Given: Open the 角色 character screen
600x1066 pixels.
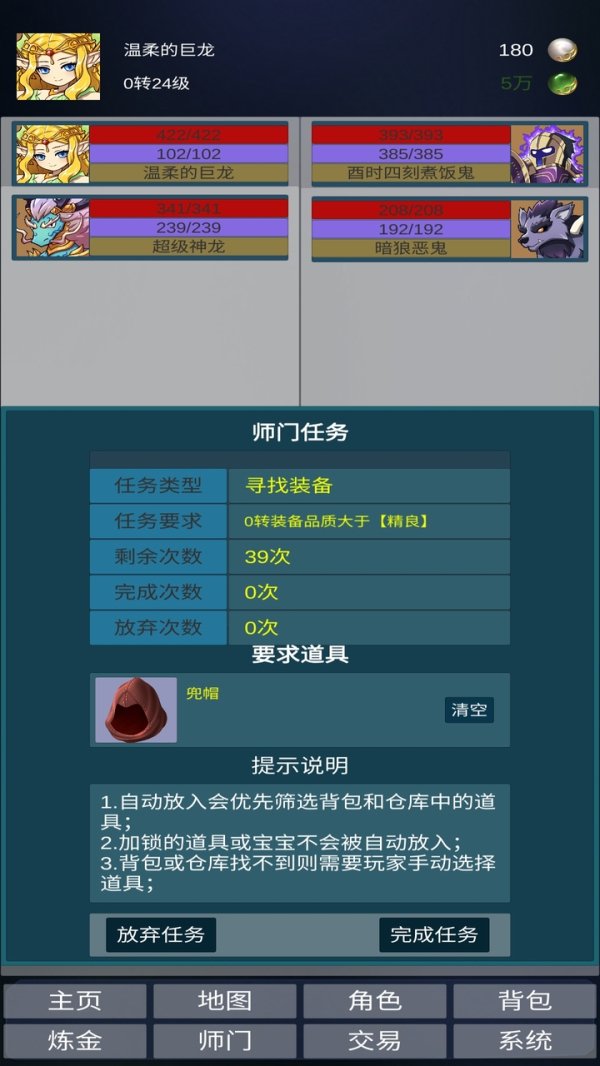Looking at the screenshot, I should tap(375, 1001).
